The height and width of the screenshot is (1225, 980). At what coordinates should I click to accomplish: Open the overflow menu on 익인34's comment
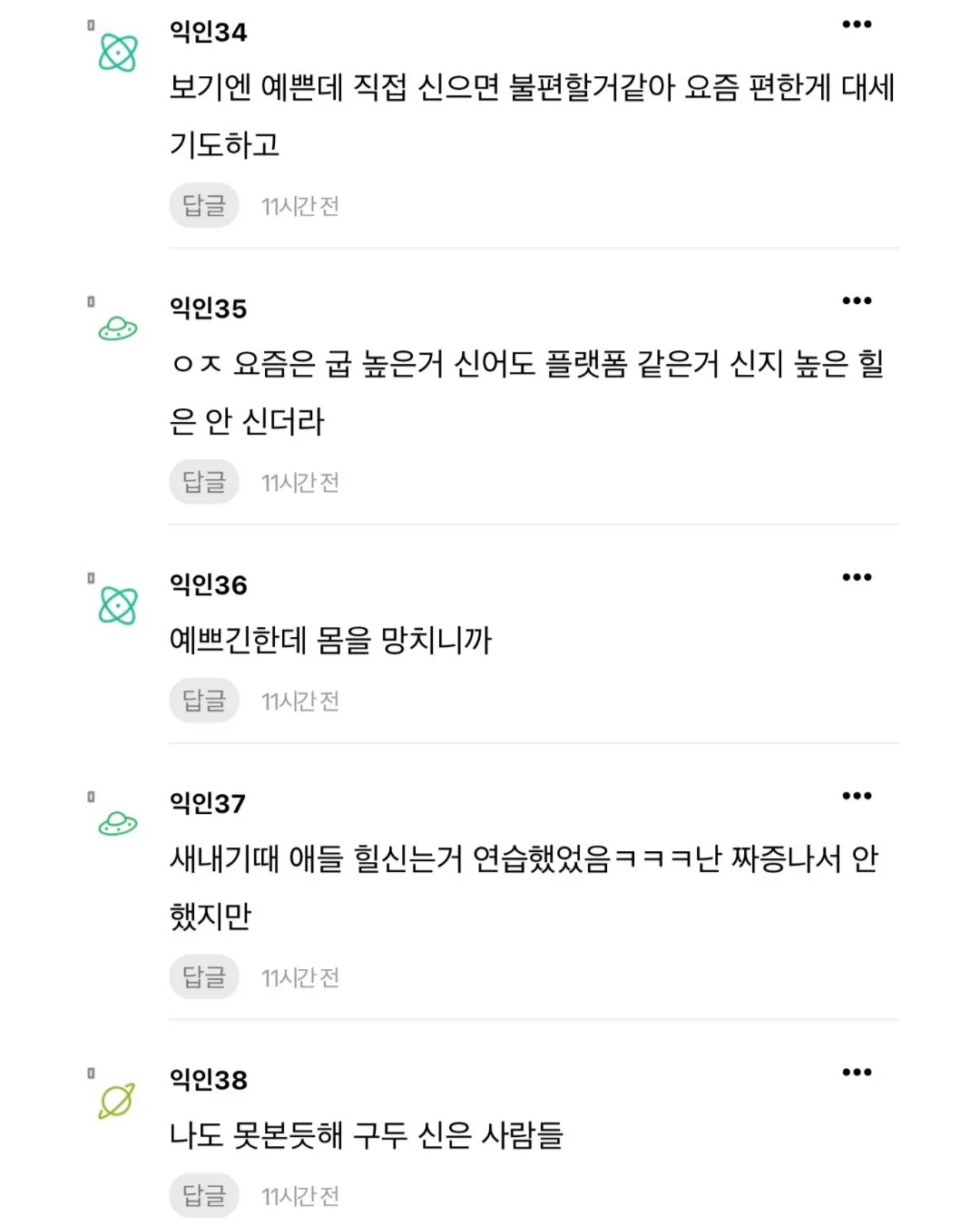857,24
